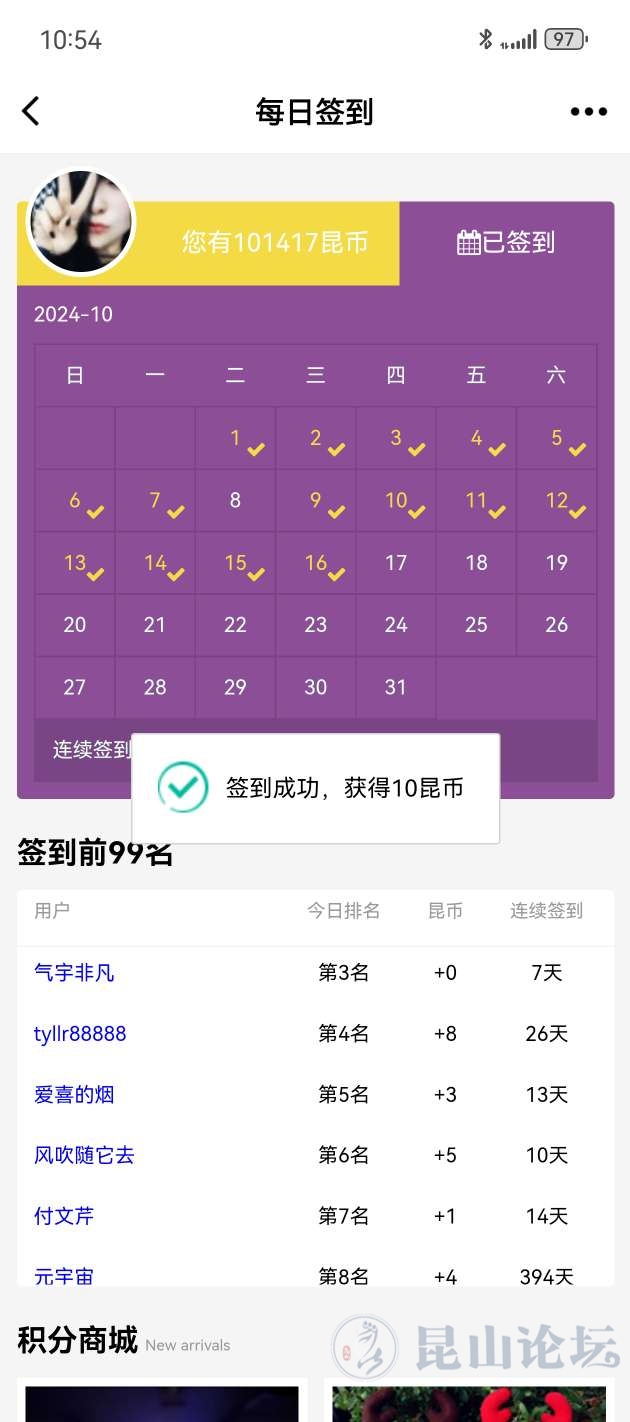Viewport: 630px width, 1422px height.
Task: Open the profile avatar picture
Action: [80, 222]
